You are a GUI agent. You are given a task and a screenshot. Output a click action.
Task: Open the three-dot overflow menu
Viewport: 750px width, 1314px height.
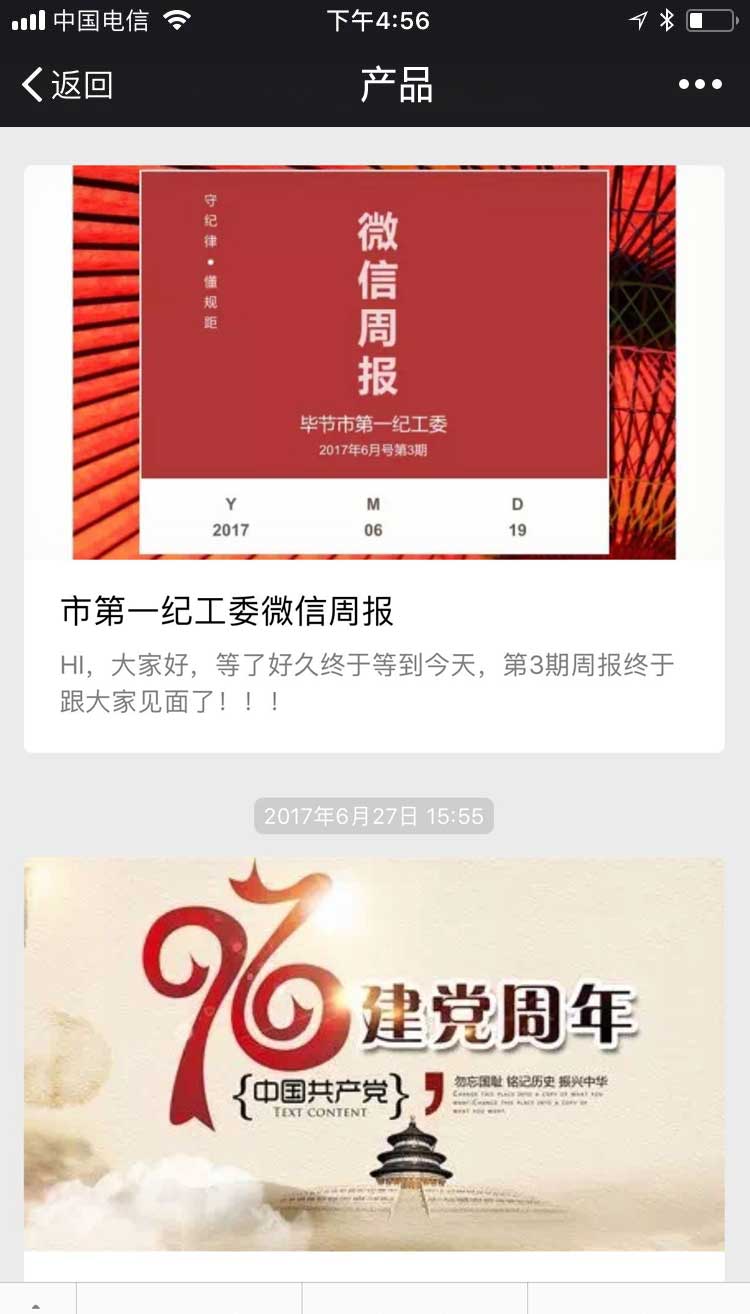700,85
